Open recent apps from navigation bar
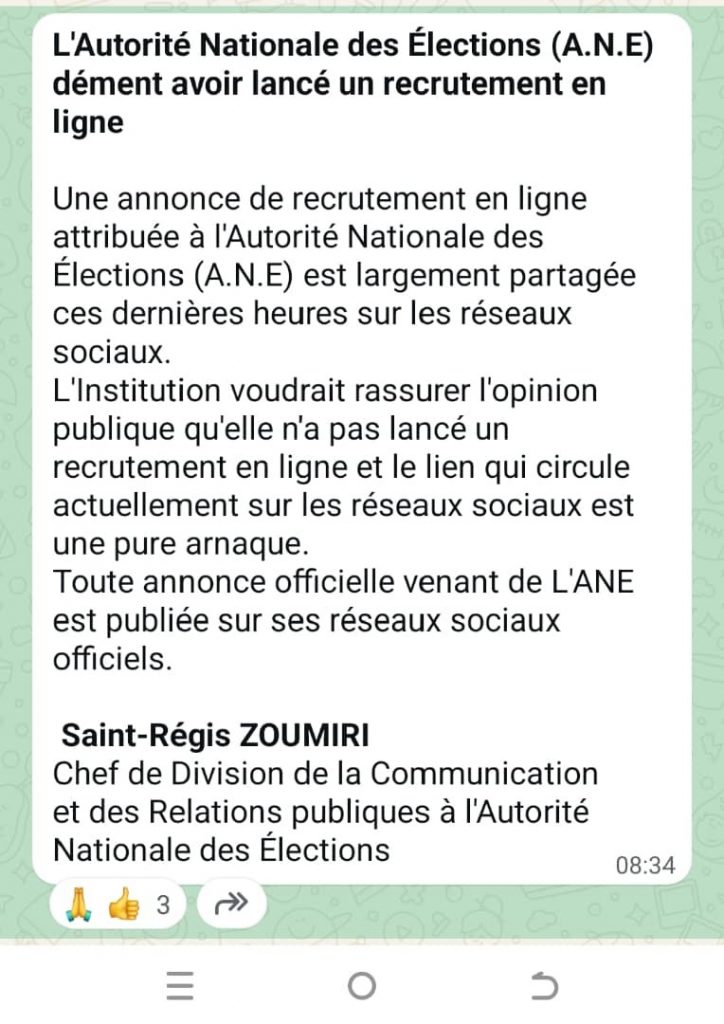This screenshot has height=1024, width=724. coord(180,987)
